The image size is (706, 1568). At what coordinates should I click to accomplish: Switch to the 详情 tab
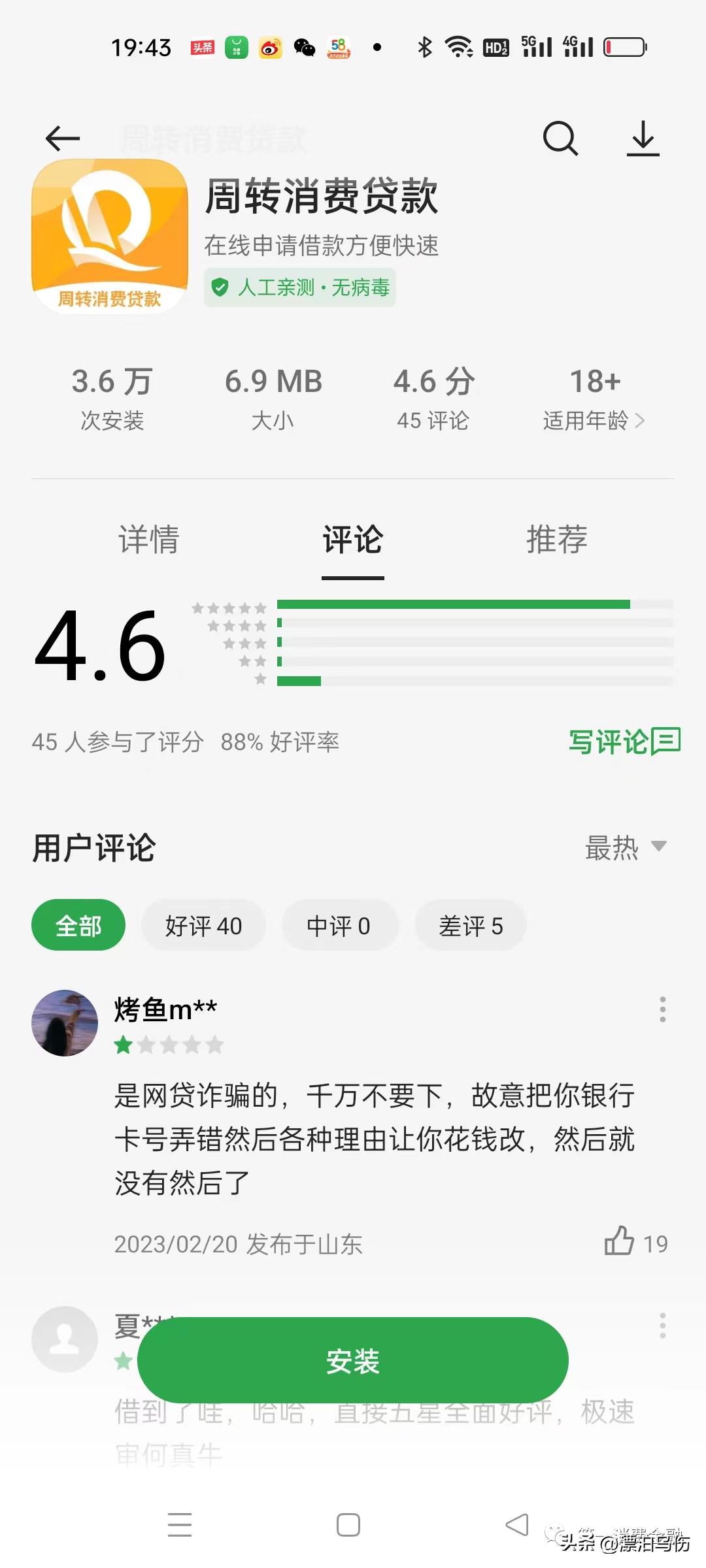[149, 540]
